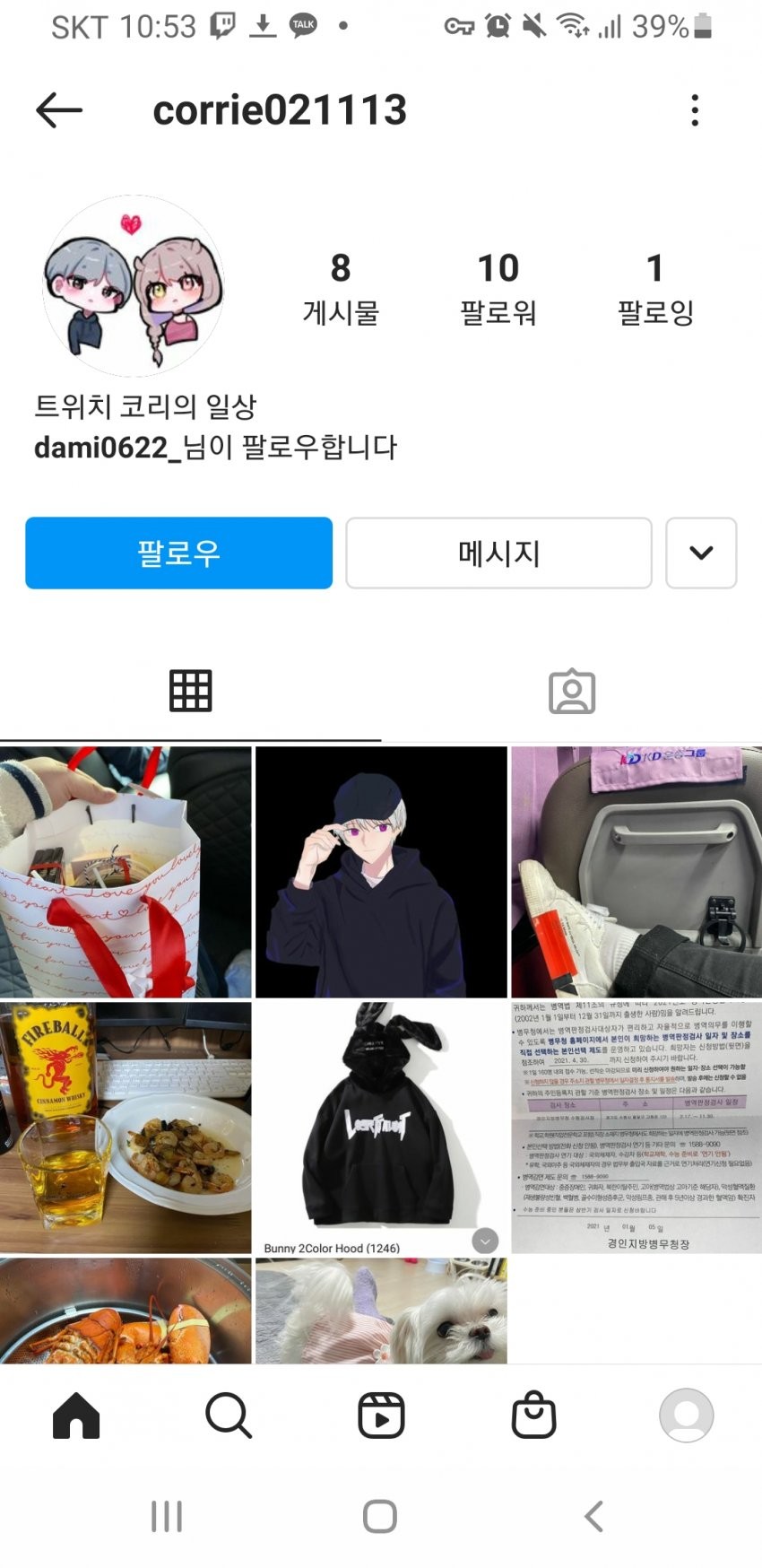Open the white puppy post
762x1568 pixels.
coord(381,1311)
